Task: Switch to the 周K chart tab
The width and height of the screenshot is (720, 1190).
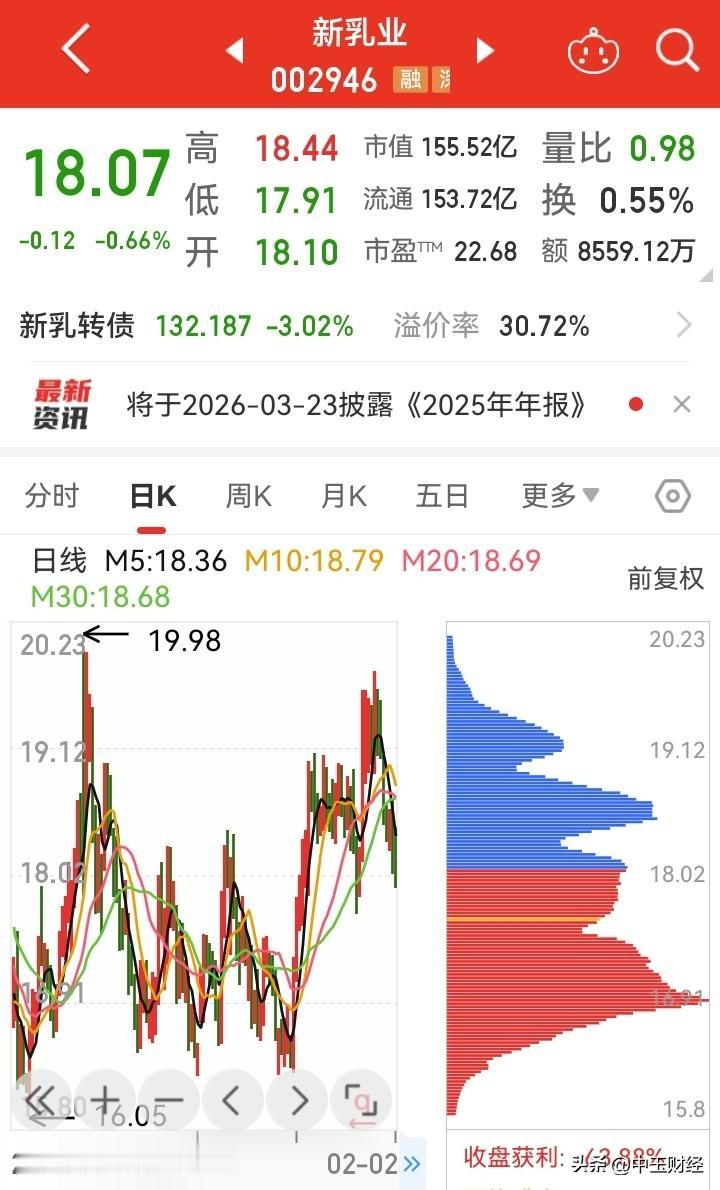Action: click(248, 496)
